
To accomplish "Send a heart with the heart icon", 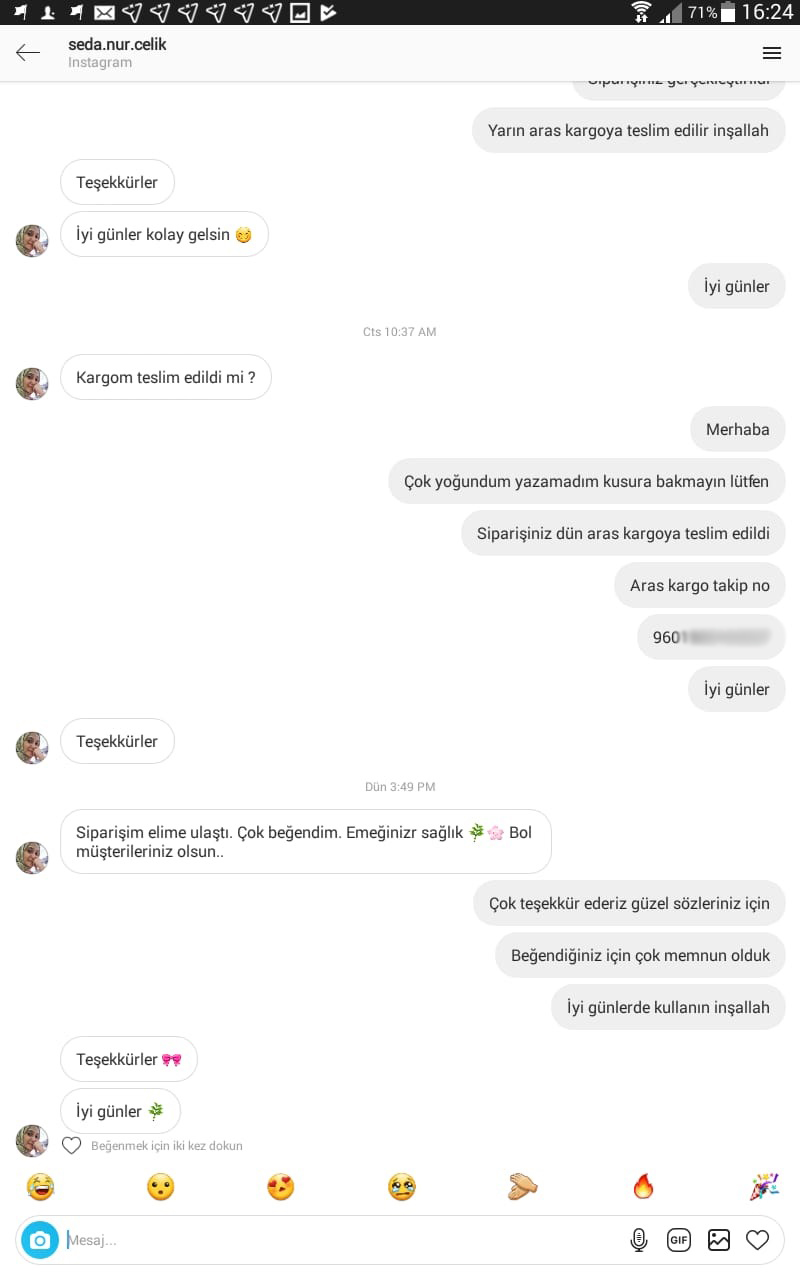I will (758, 1240).
